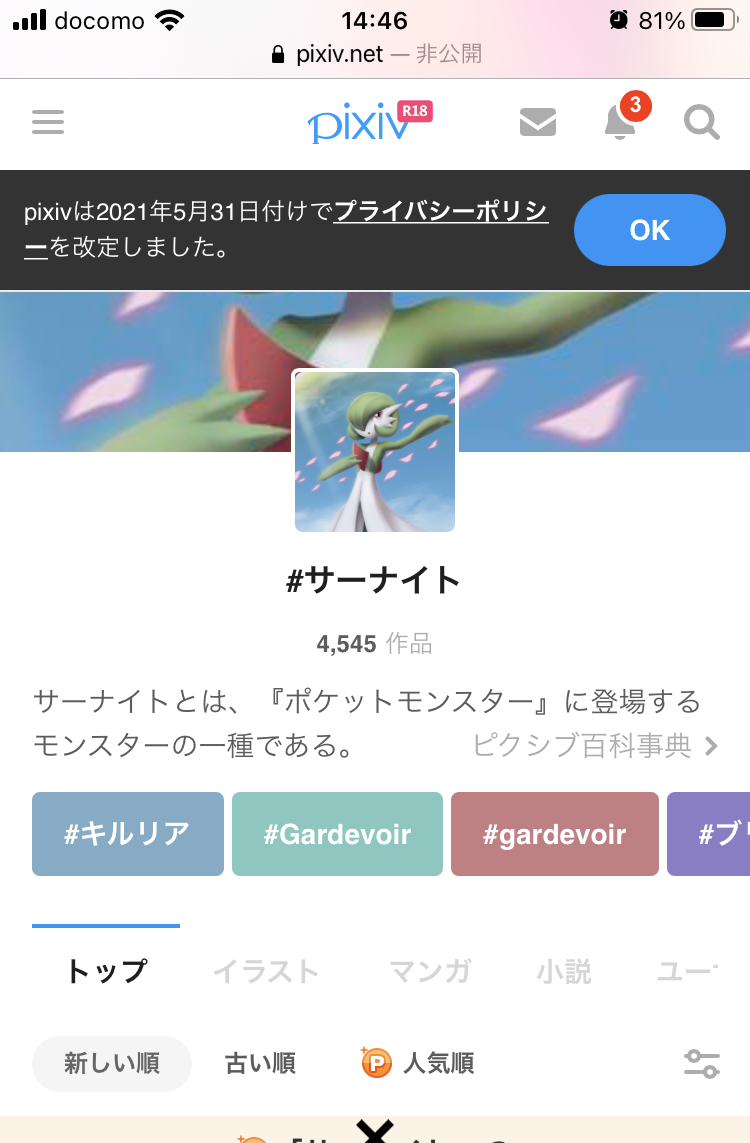The height and width of the screenshot is (1143, 750).
Task: Open the notifications bell
Action: point(621,123)
